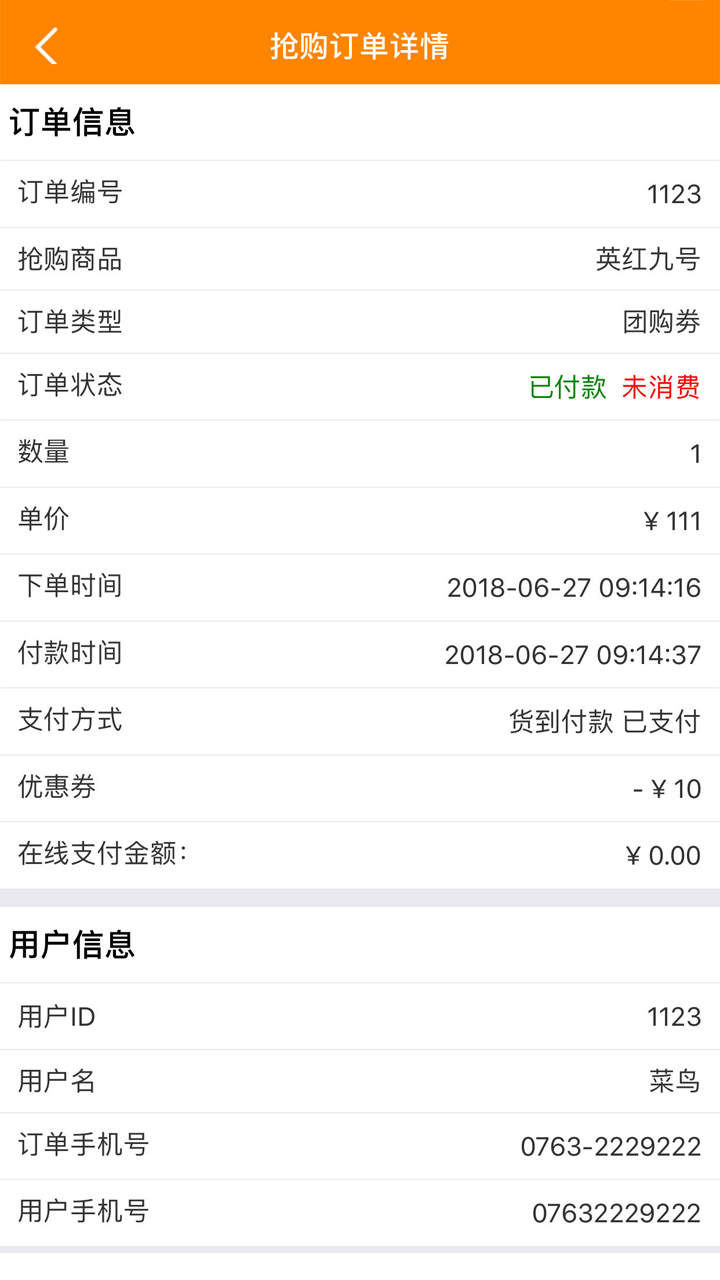The image size is (720, 1280).
Task: Tap the red 未消费 status indicator
Action: 662,385
